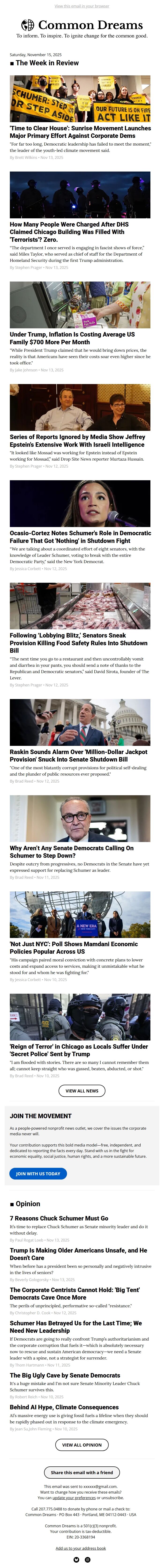Open article on inflation costing families $700
164x1568 pixels.
point(72,338)
